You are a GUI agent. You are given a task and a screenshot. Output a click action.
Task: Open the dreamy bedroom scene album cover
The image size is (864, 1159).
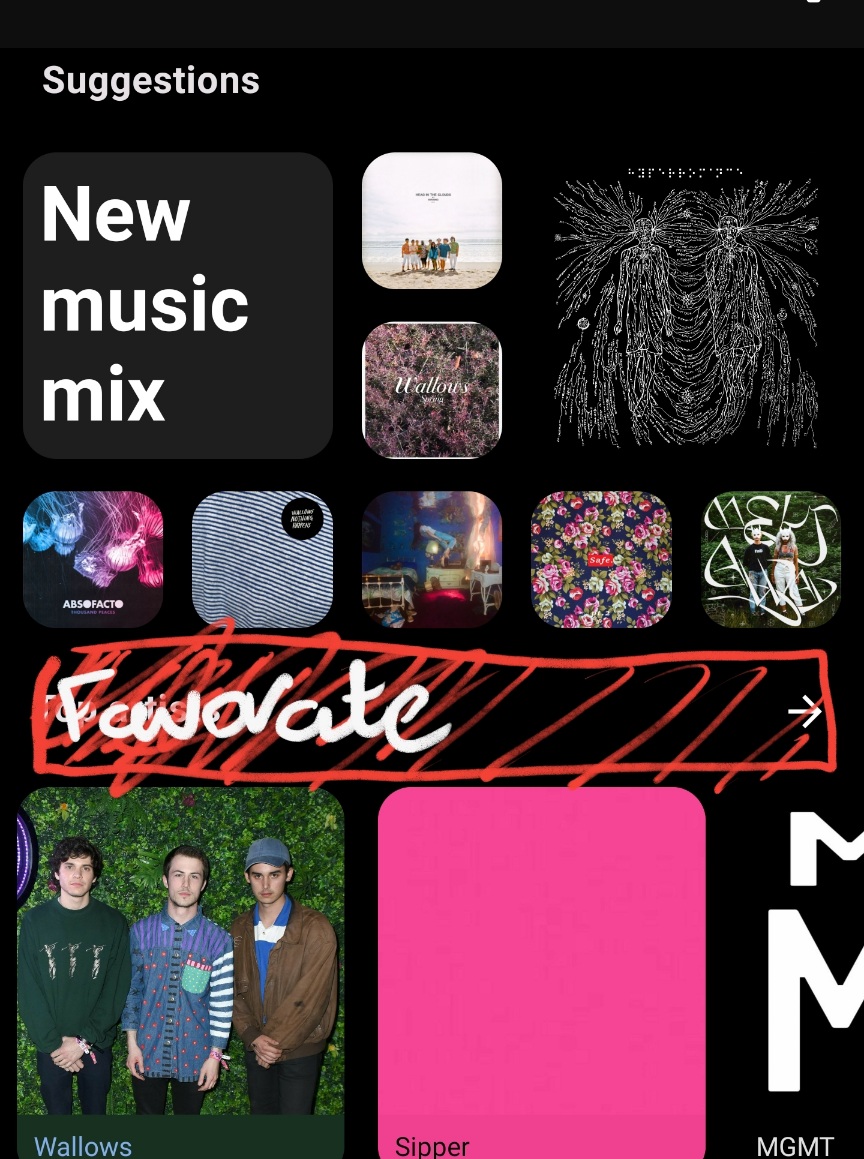pyautogui.click(x=431, y=559)
